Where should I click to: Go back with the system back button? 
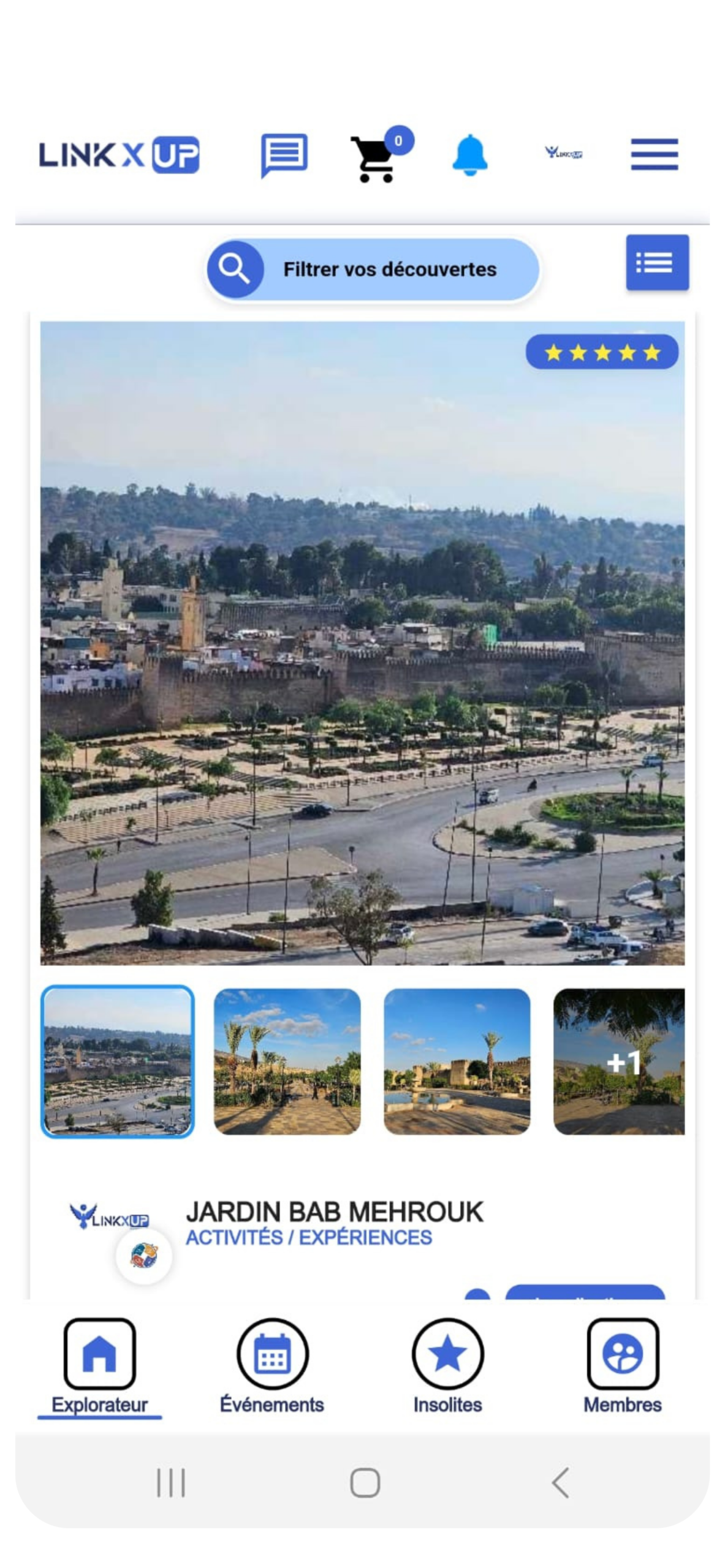pyautogui.click(x=560, y=1483)
